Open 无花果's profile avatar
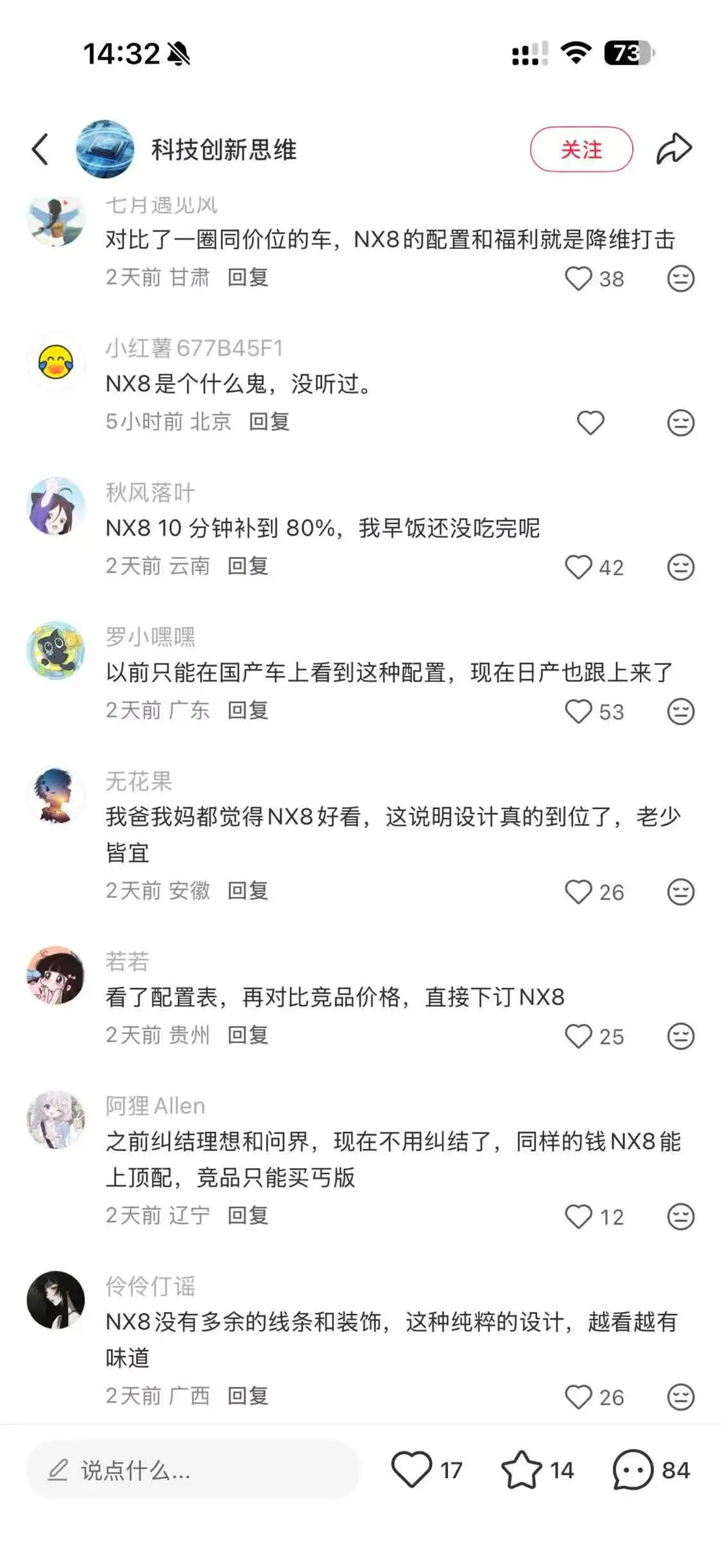 56,795
